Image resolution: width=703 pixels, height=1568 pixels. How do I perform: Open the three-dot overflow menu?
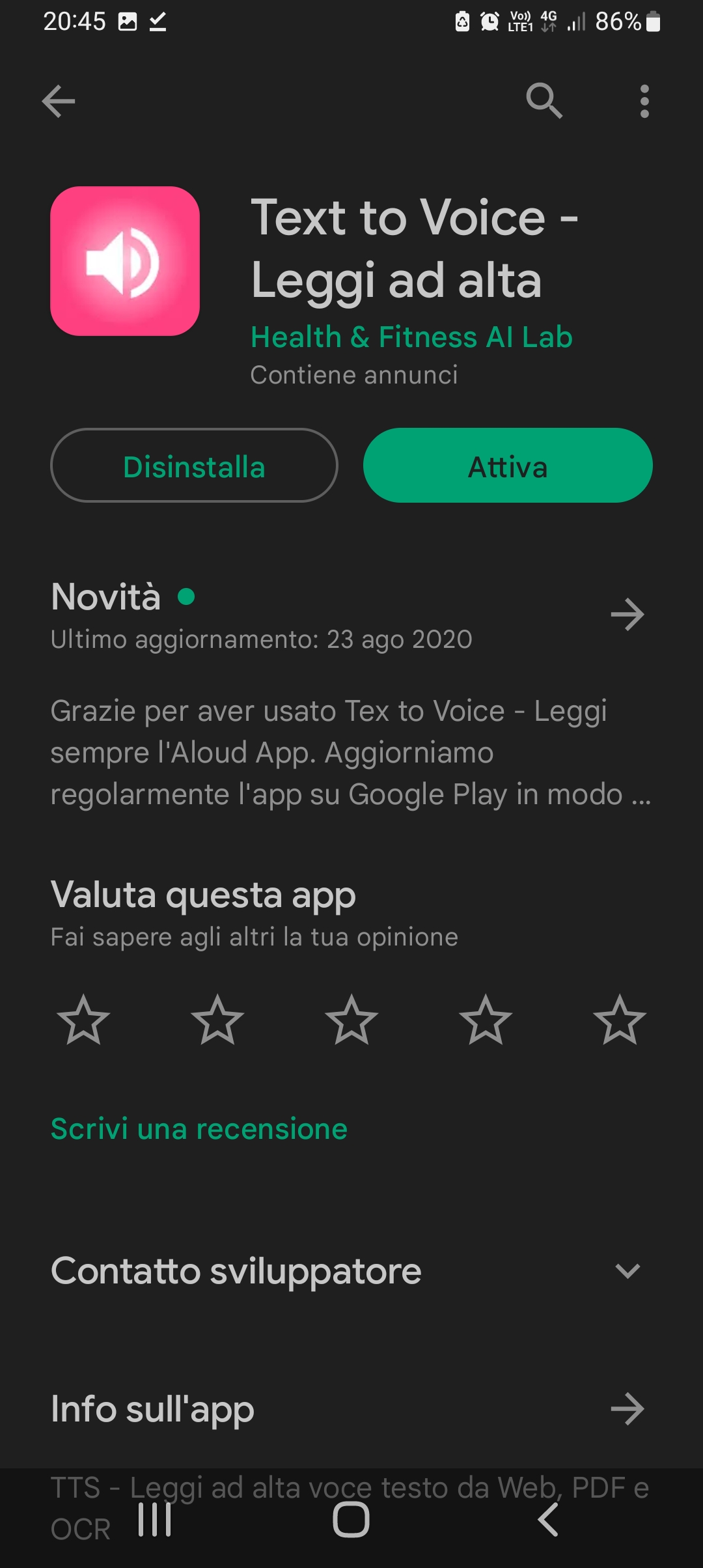644,102
